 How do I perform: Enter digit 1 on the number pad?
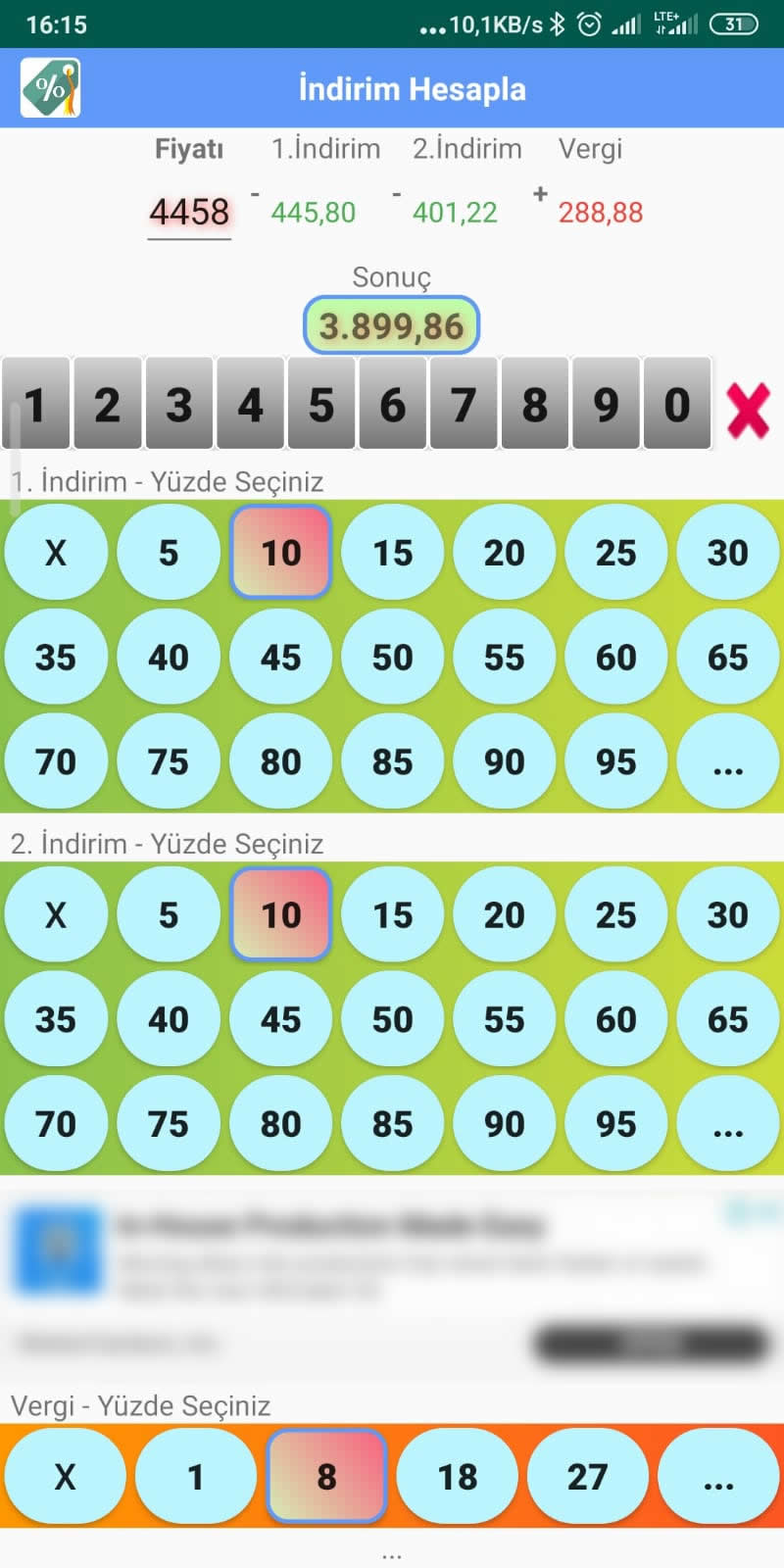pos(35,405)
